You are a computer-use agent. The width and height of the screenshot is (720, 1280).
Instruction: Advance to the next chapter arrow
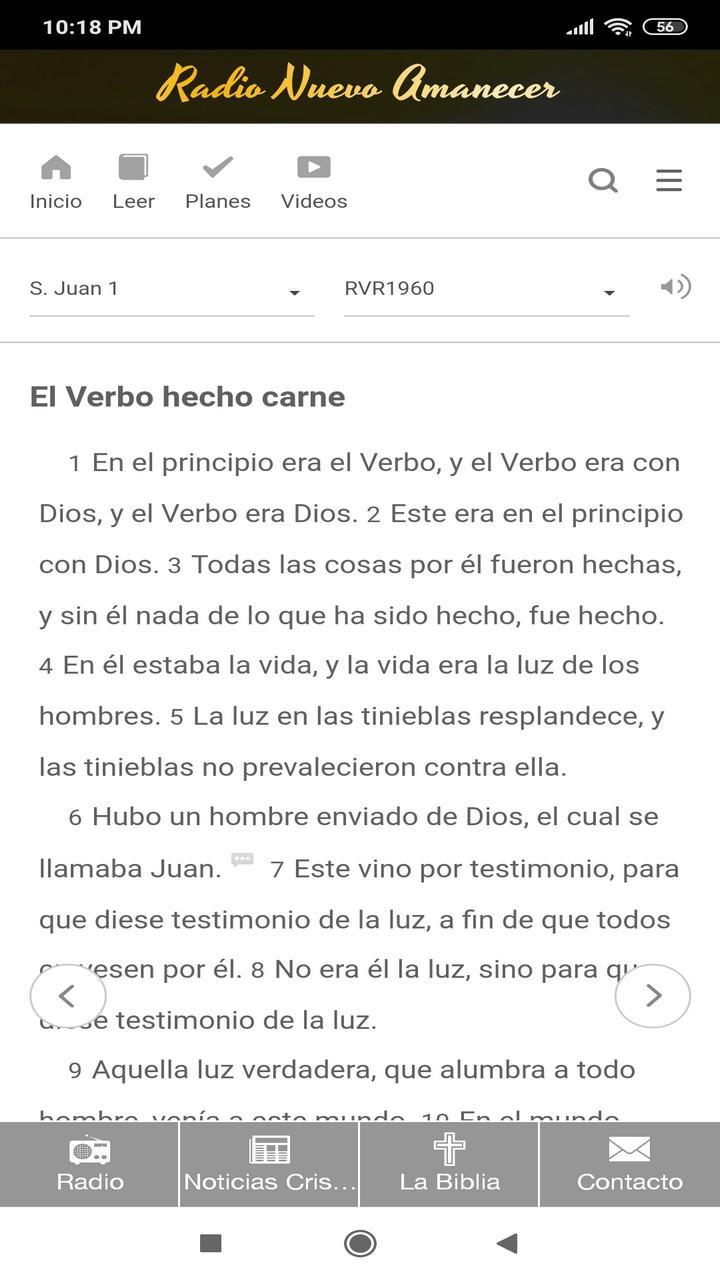coord(653,996)
